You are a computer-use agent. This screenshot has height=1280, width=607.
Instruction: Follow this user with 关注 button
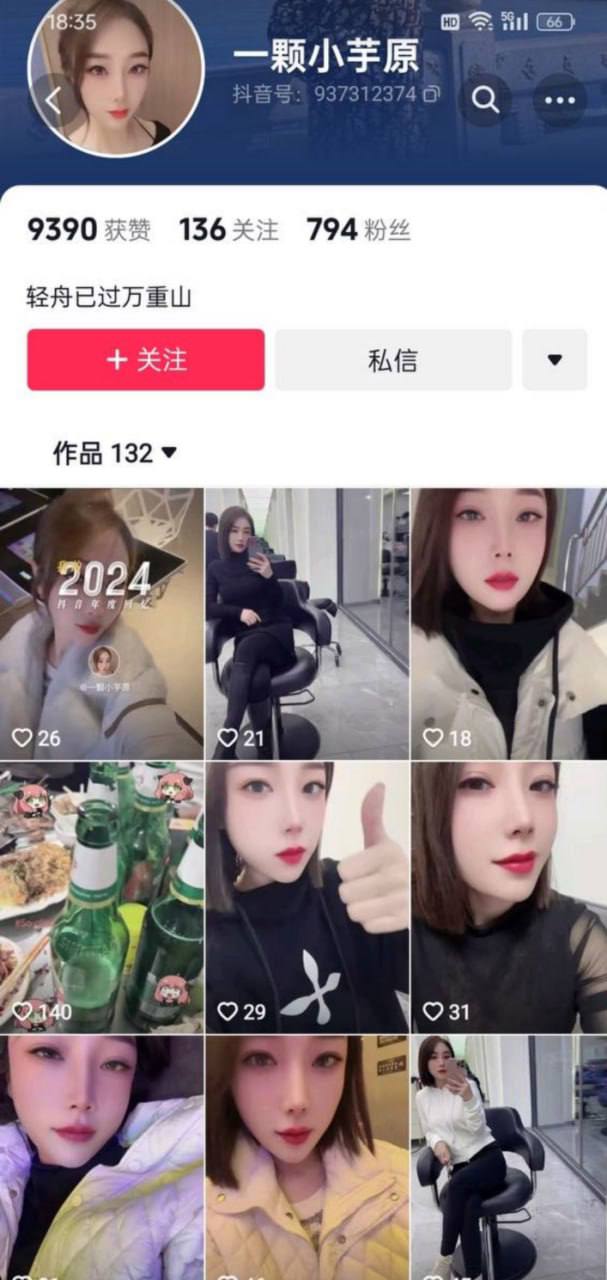pyautogui.click(x=146, y=360)
